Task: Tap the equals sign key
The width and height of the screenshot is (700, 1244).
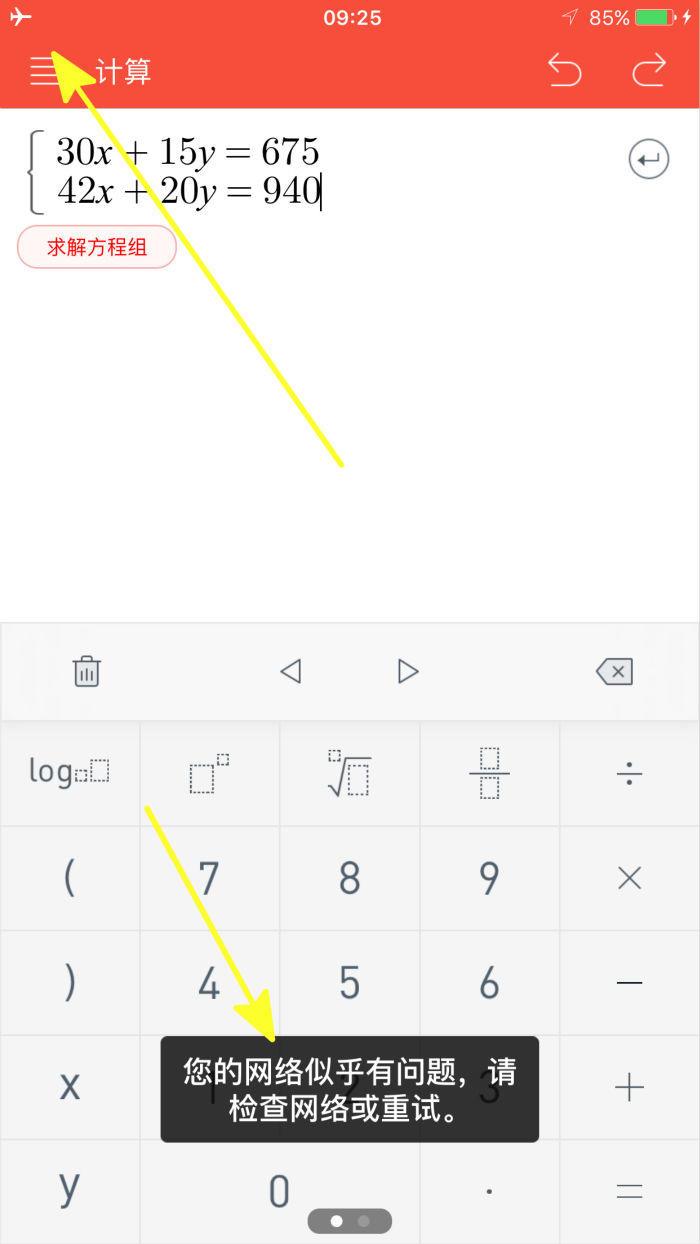Action: point(630,1191)
